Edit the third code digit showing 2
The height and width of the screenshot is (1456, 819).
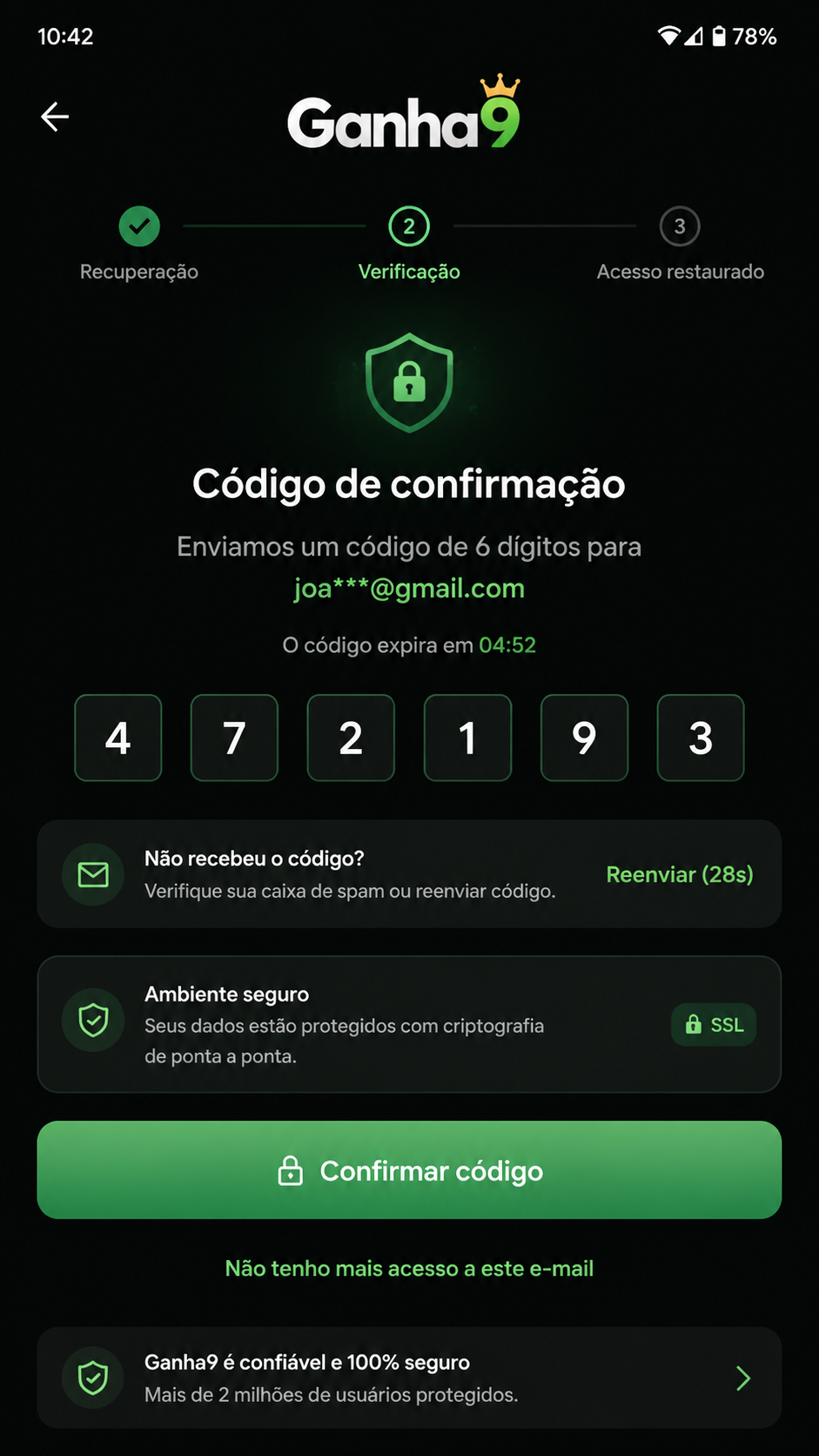click(x=351, y=738)
